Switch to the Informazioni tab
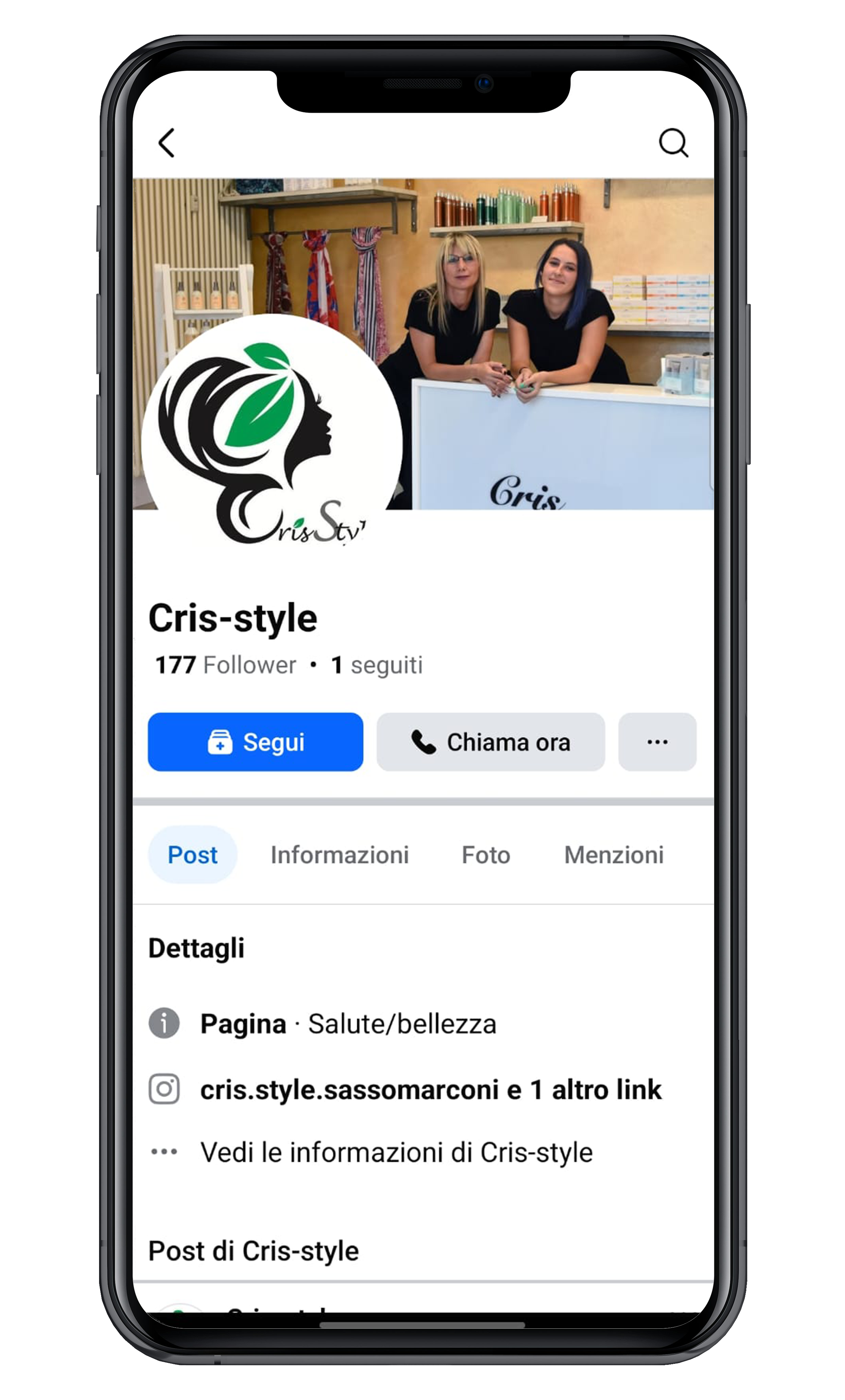 (x=340, y=855)
